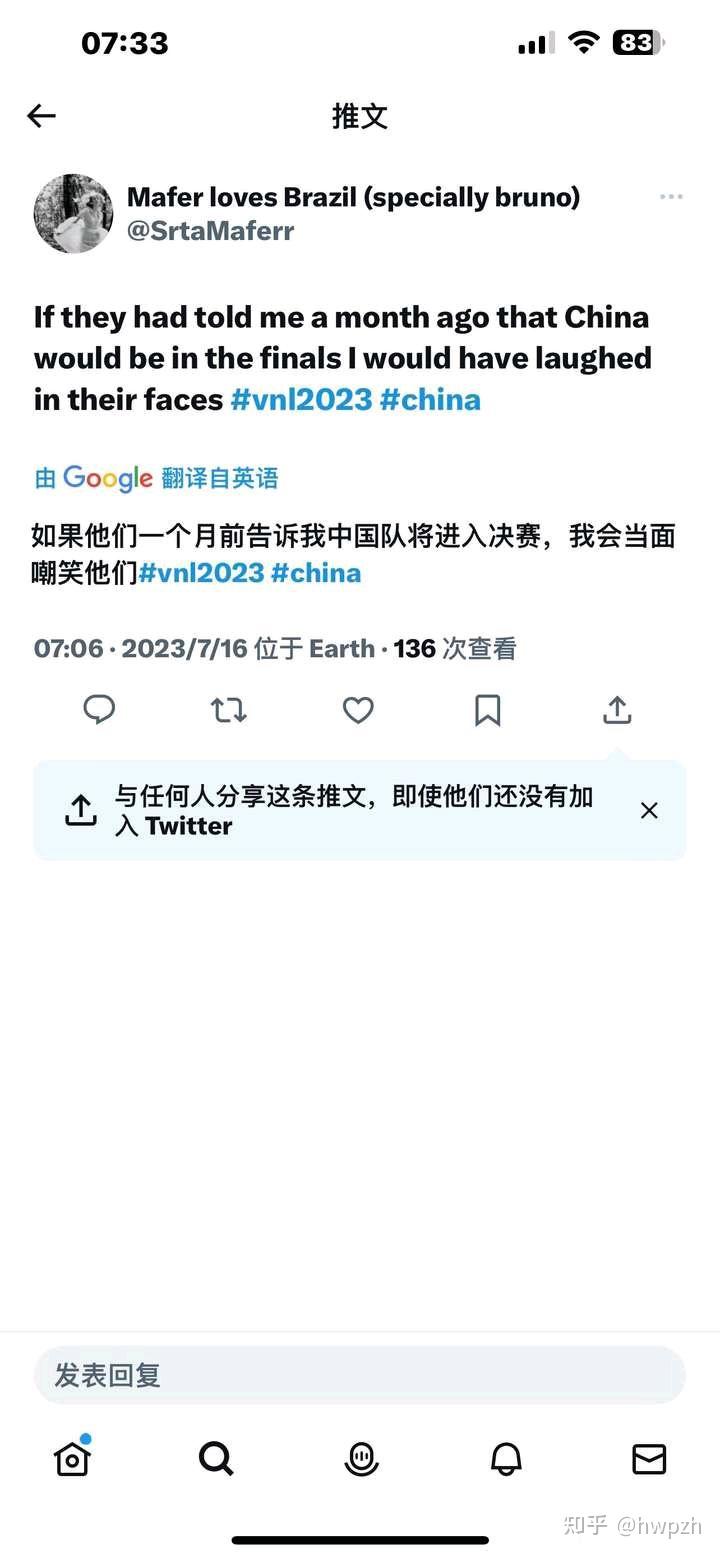Viewport: 720px width, 1558px height.
Task: Switch to the Search tab
Action: pos(216,1459)
